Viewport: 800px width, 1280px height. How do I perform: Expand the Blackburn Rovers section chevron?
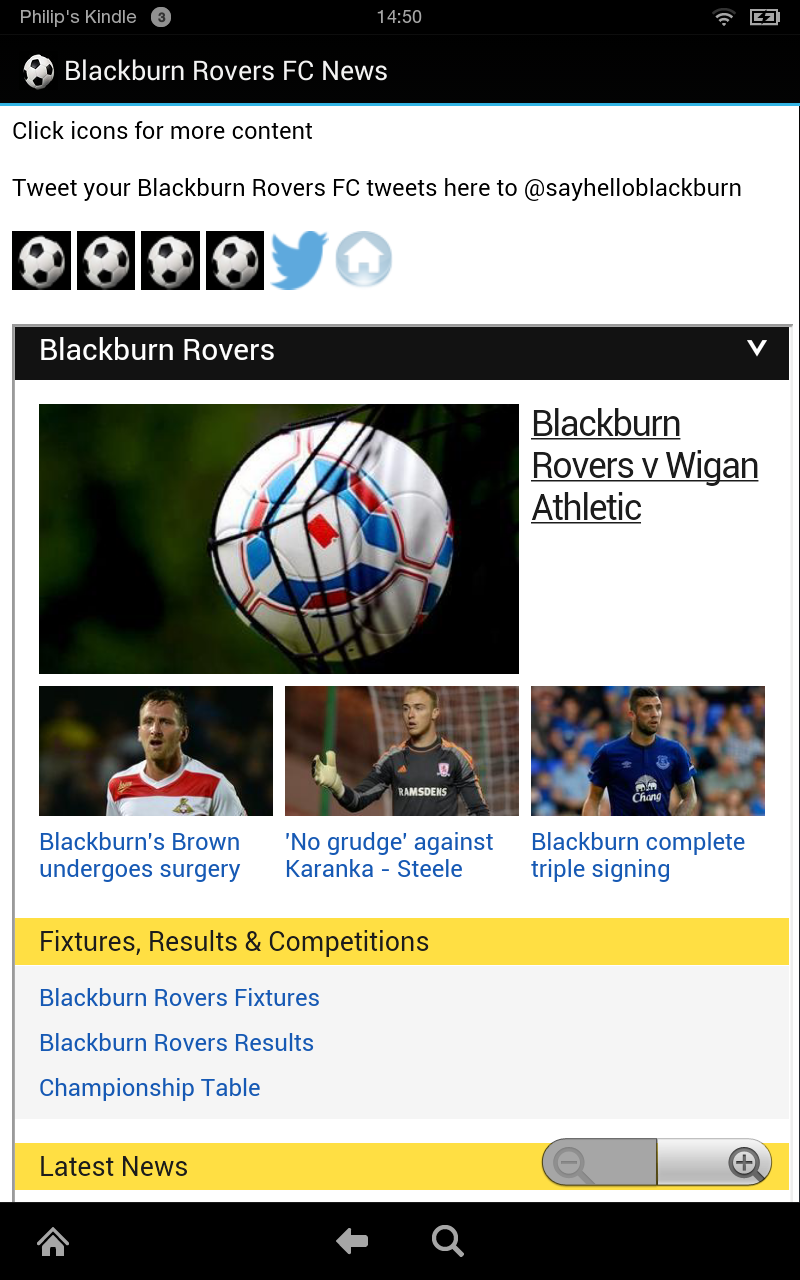pos(757,348)
